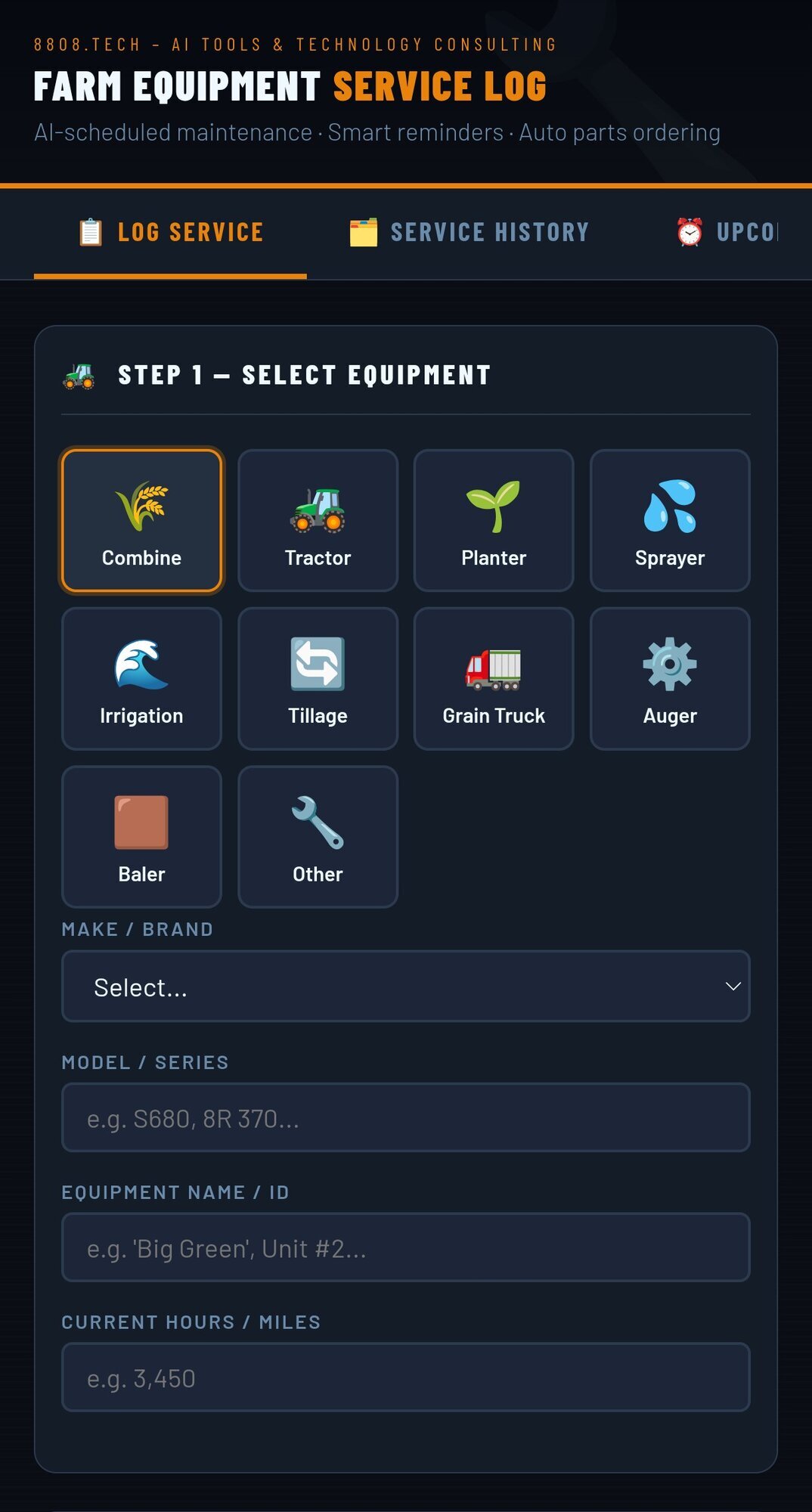Switch to the Upcoming tab
This screenshot has width=812, height=1512.
pyautogui.click(x=726, y=232)
